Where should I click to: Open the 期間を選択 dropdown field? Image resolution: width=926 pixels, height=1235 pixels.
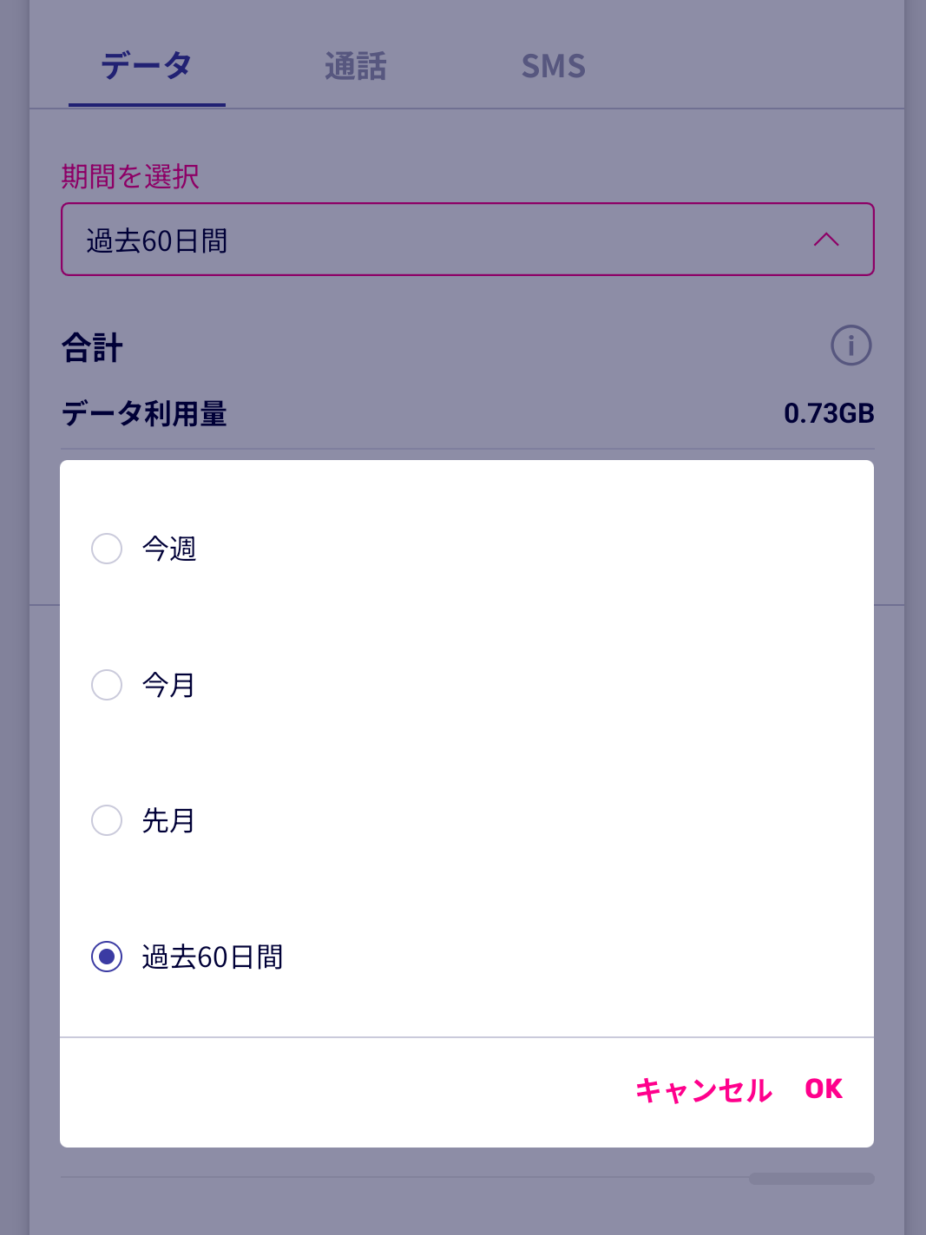point(466,239)
